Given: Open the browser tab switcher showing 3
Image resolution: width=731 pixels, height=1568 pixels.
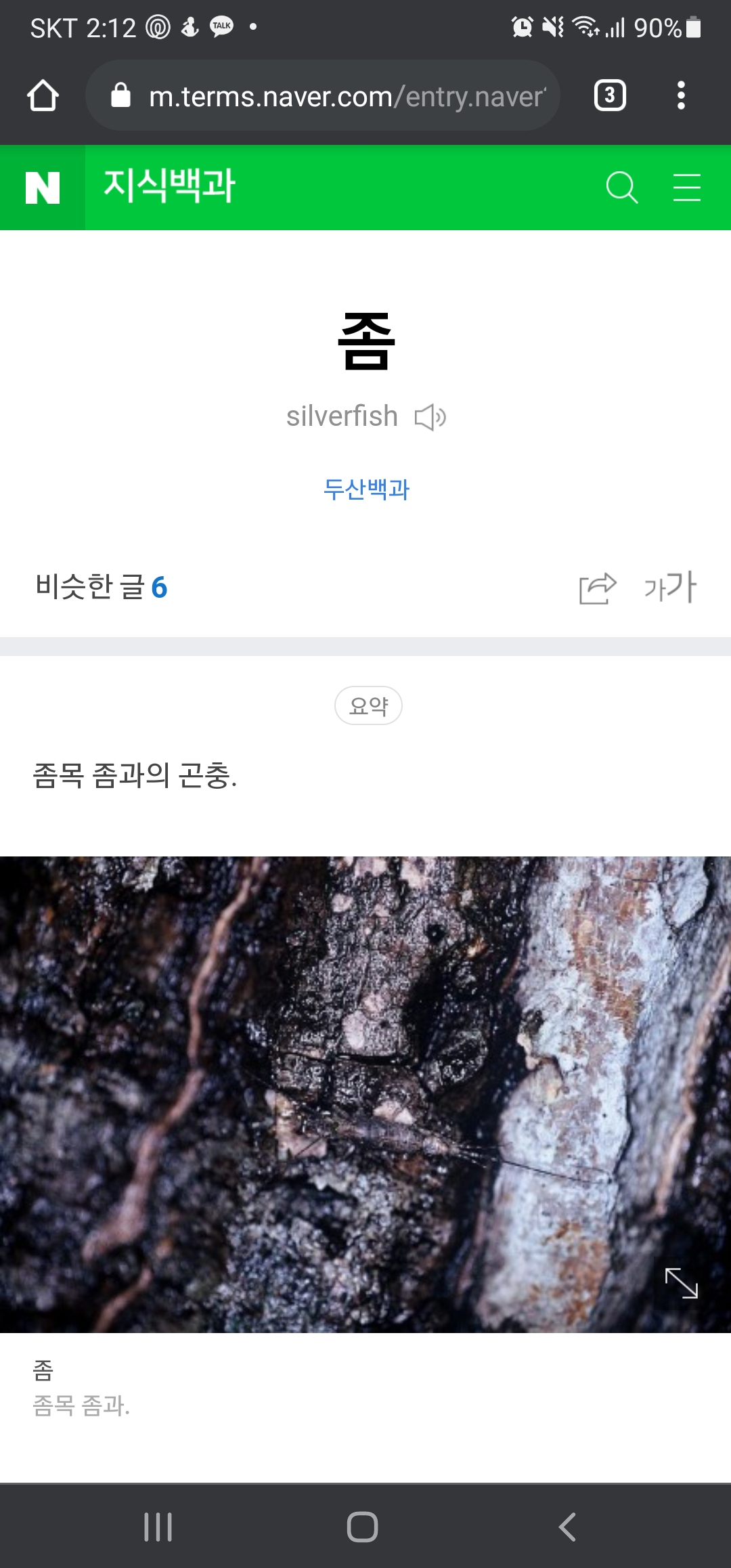Looking at the screenshot, I should 610,95.
